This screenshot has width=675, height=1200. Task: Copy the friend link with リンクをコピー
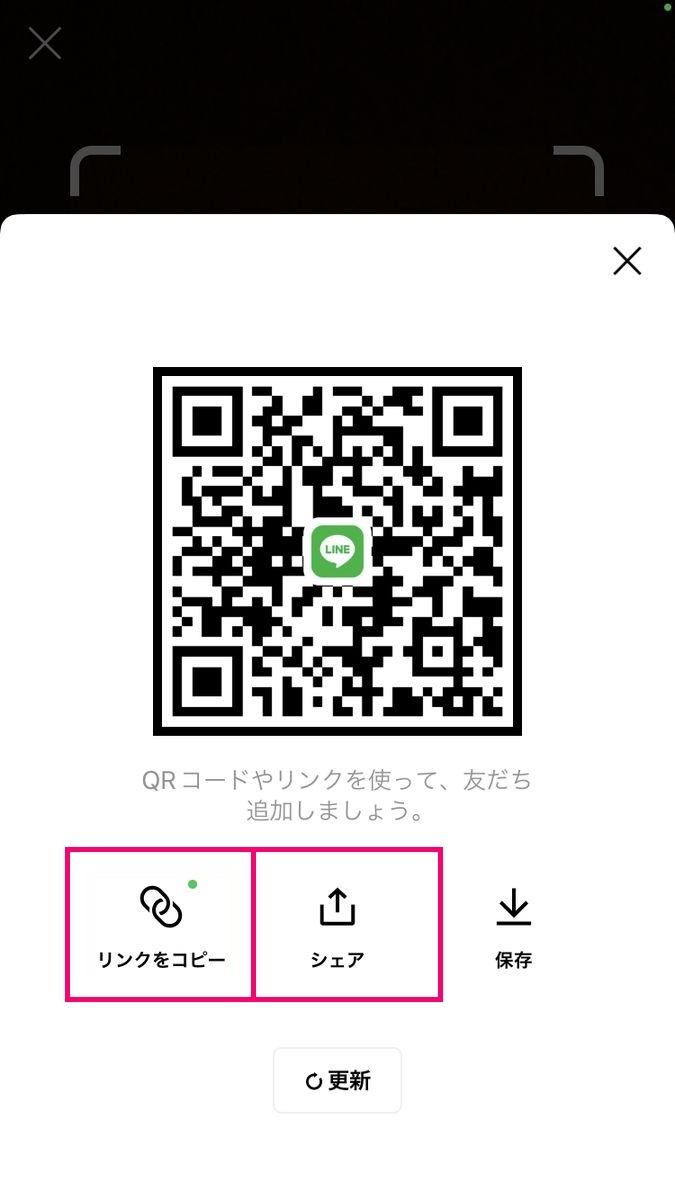(160, 924)
